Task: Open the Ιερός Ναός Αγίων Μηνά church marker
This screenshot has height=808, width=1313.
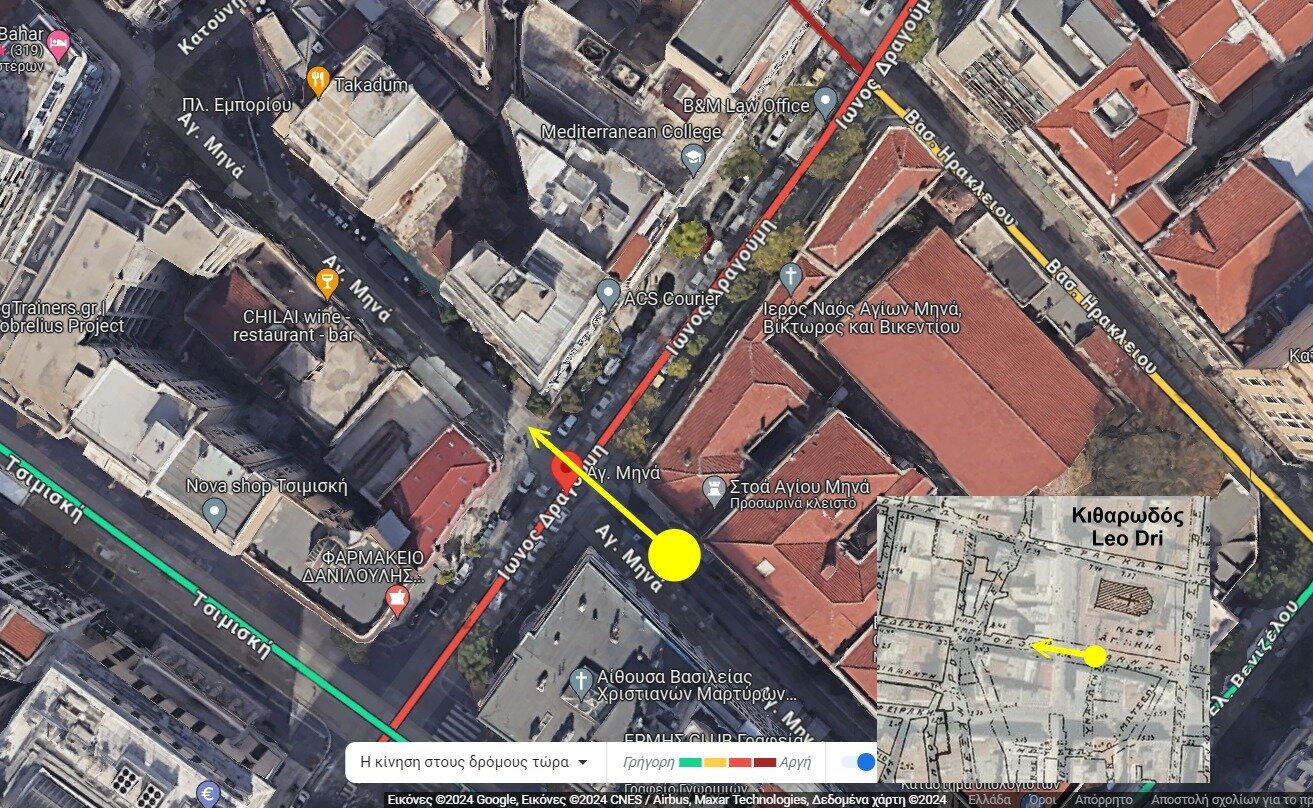Action: tap(791, 276)
